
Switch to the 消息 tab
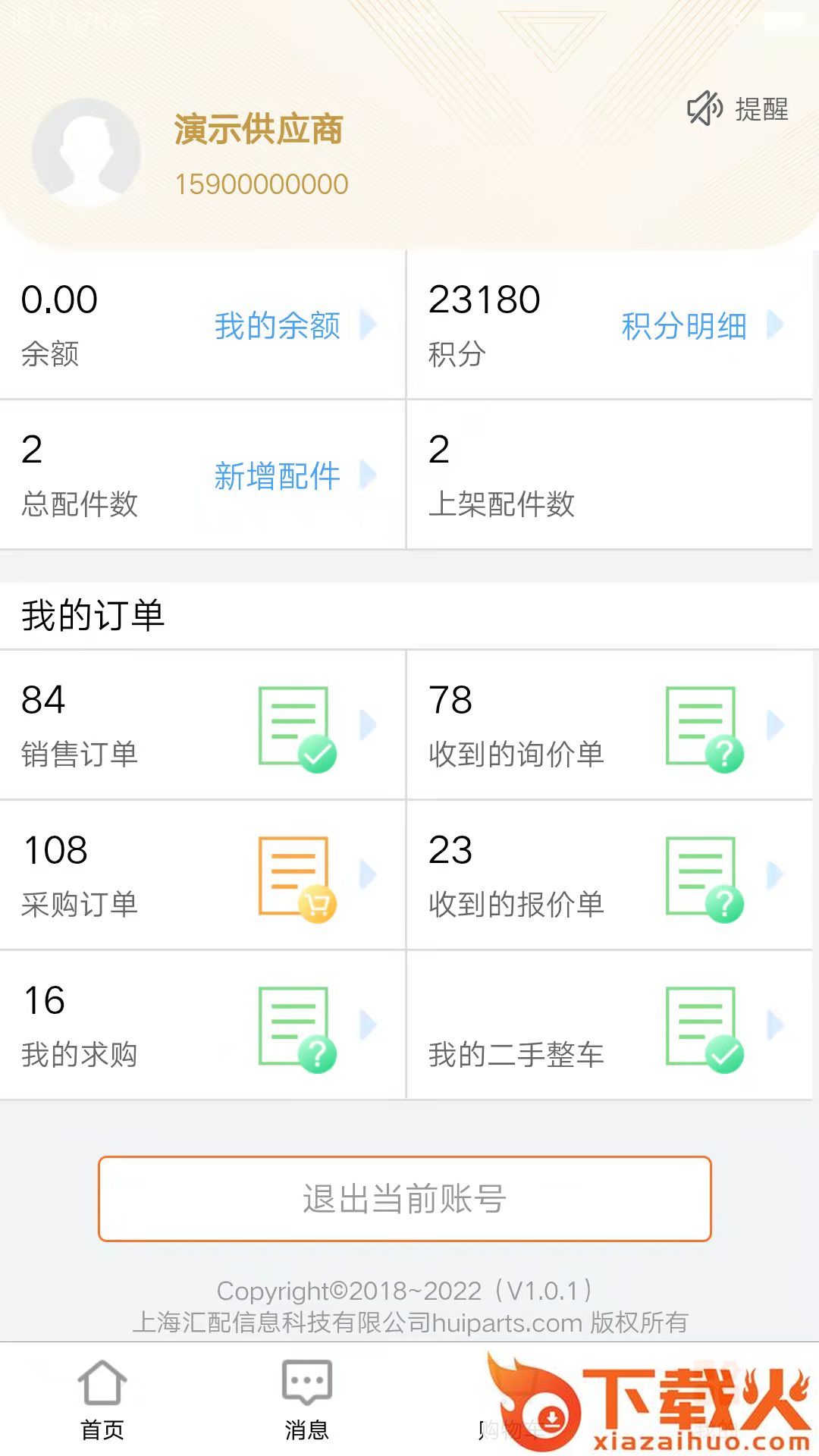(306, 1399)
